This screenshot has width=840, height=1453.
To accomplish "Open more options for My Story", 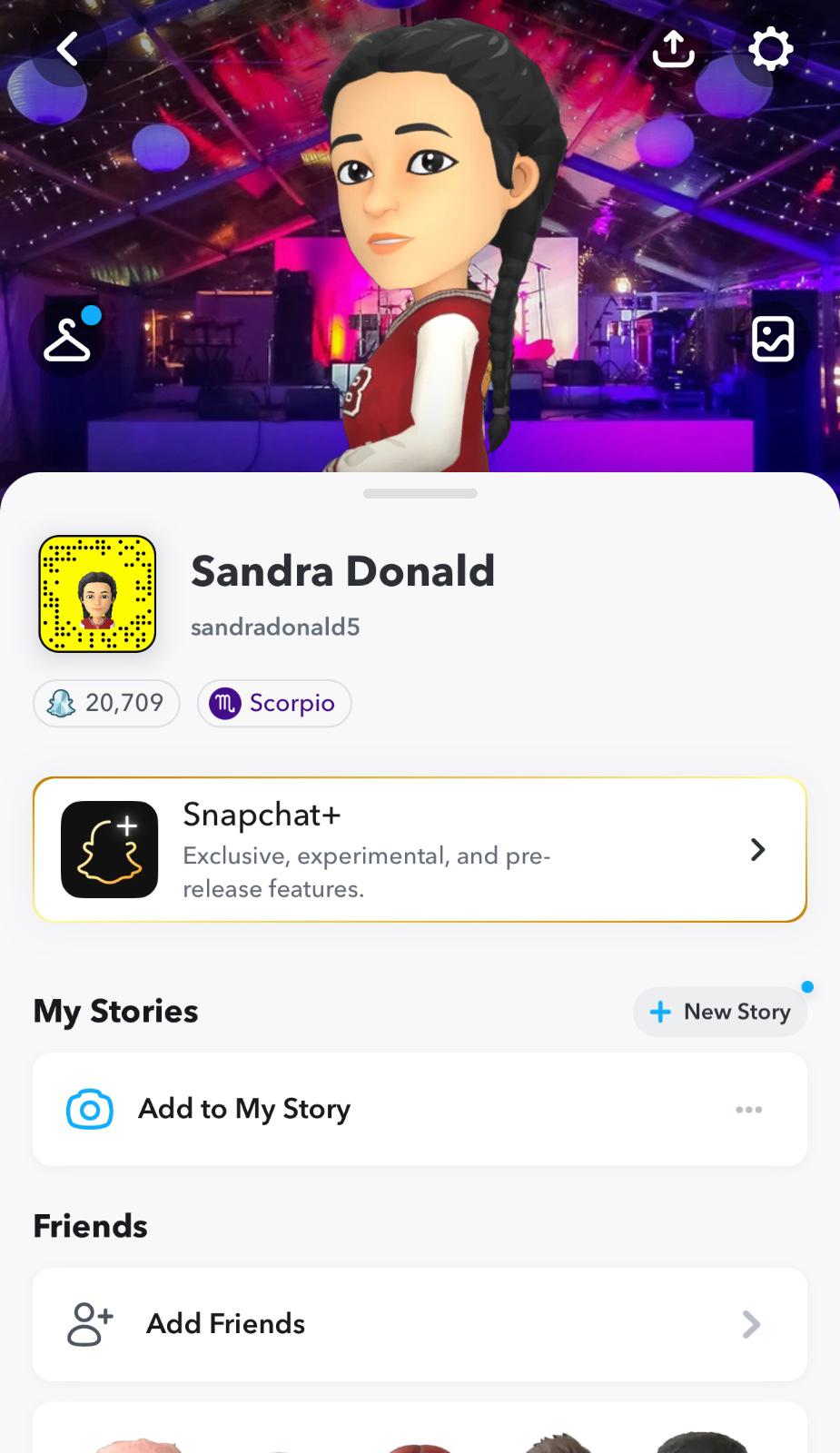I will (749, 1110).
